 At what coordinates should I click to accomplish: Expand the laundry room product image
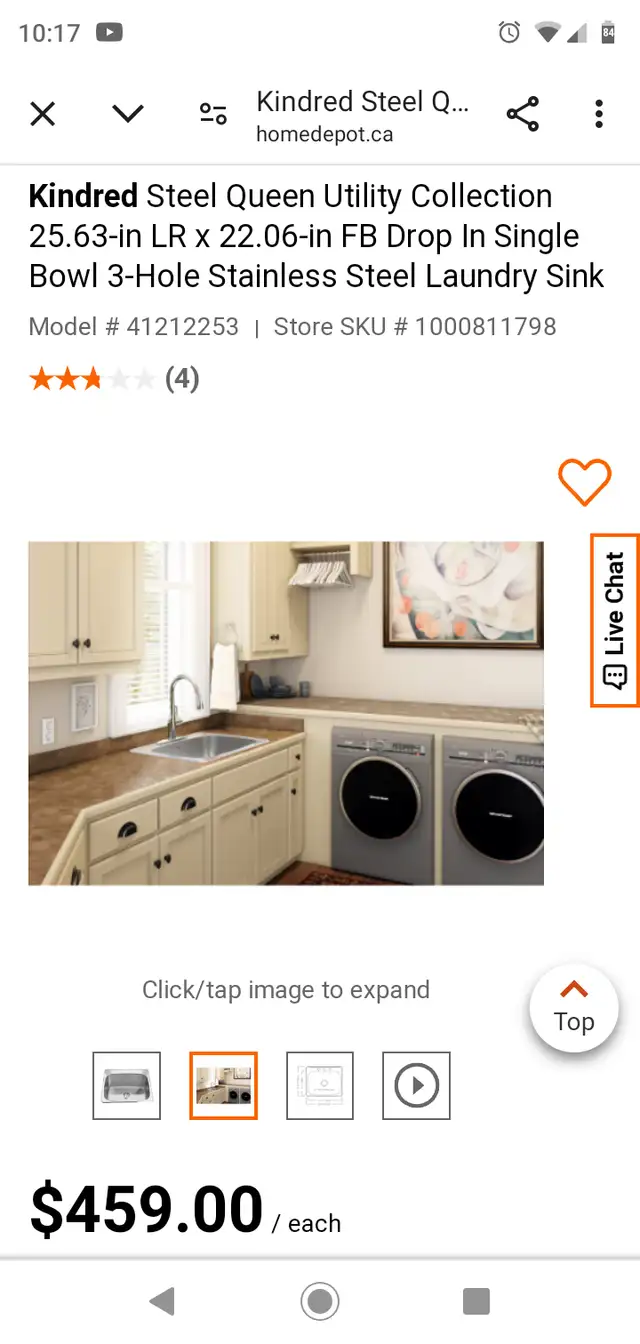pos(286,713)
